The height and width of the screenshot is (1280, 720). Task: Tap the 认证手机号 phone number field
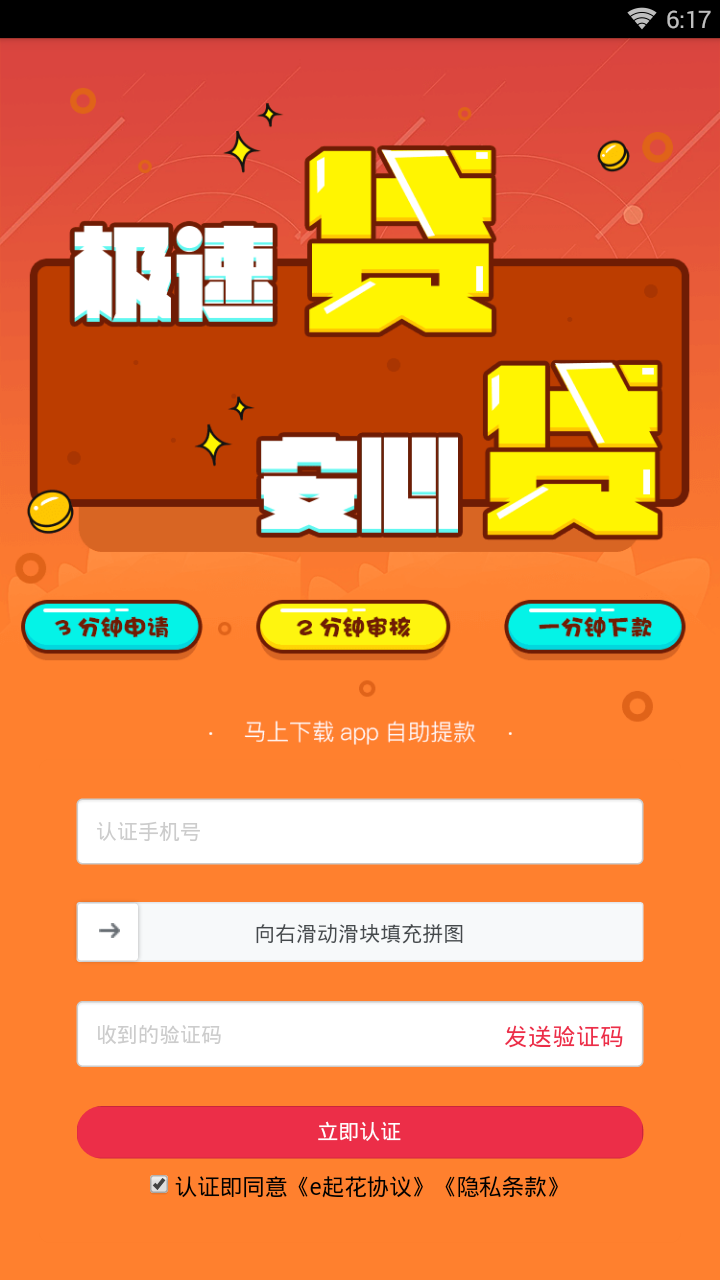(x=359, y=831)
